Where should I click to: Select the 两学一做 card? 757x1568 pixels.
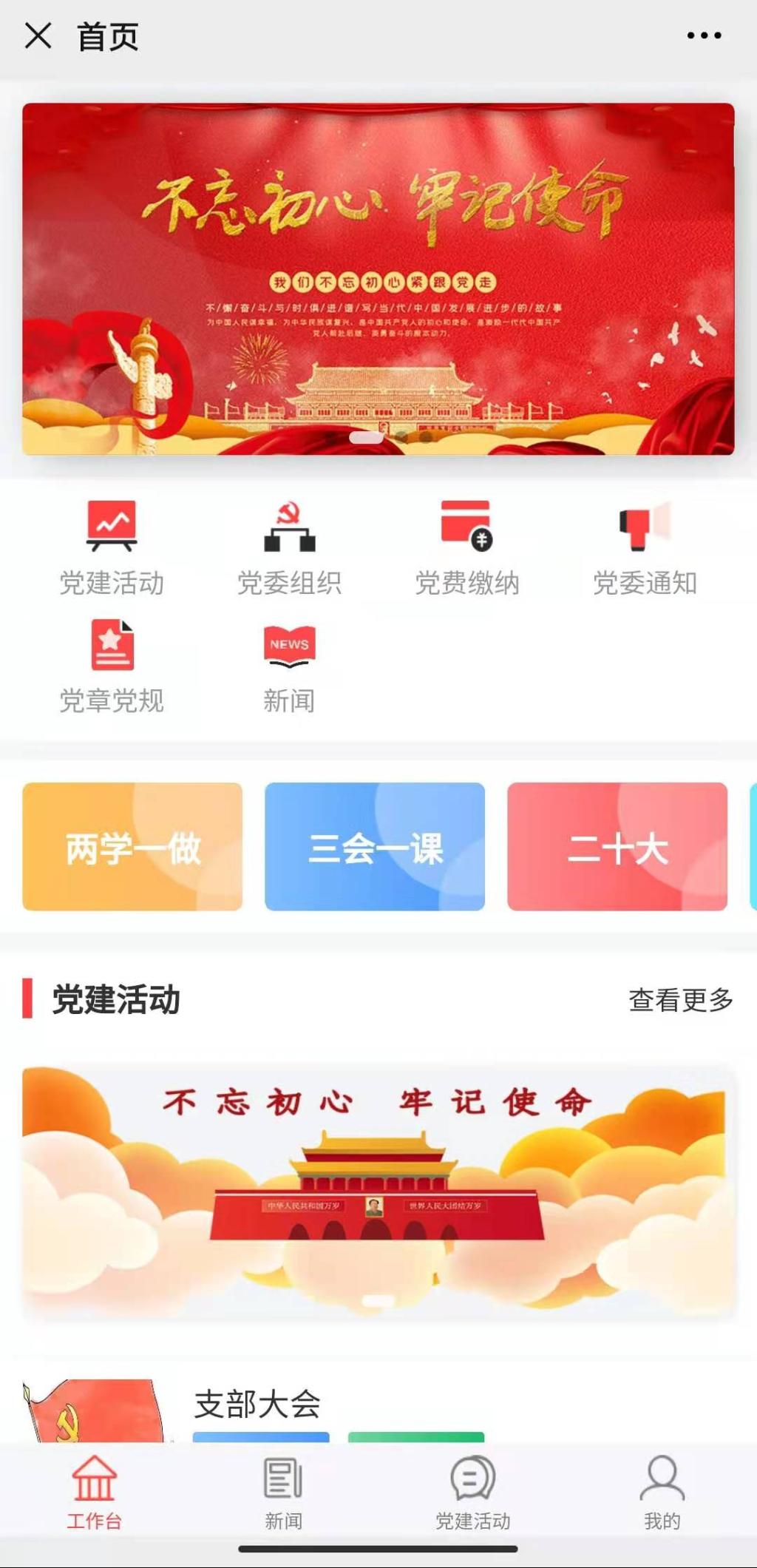point(132,847)
